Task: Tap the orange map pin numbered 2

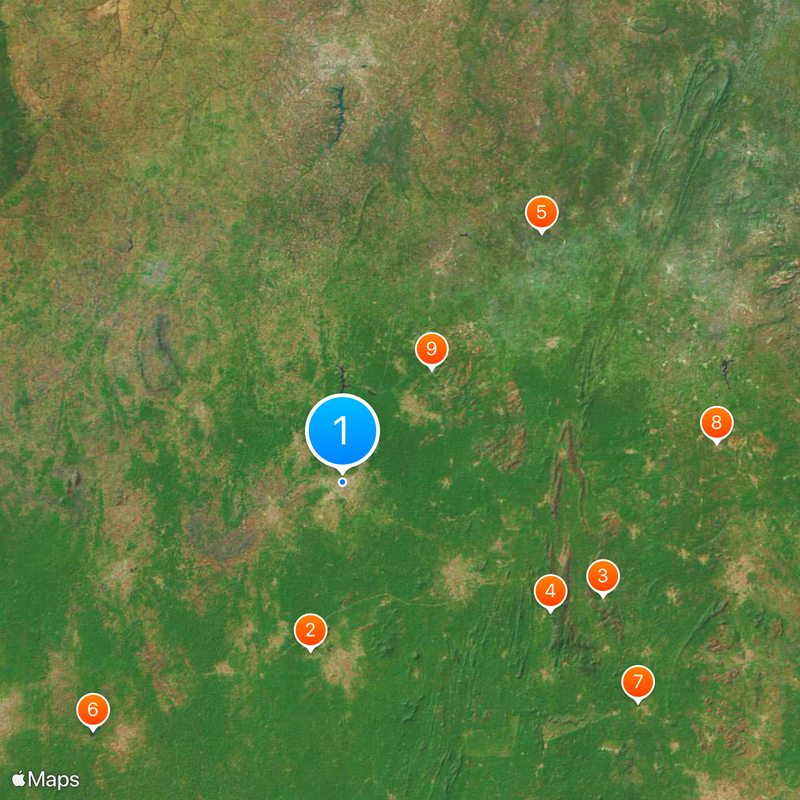Action: point(310,630)
